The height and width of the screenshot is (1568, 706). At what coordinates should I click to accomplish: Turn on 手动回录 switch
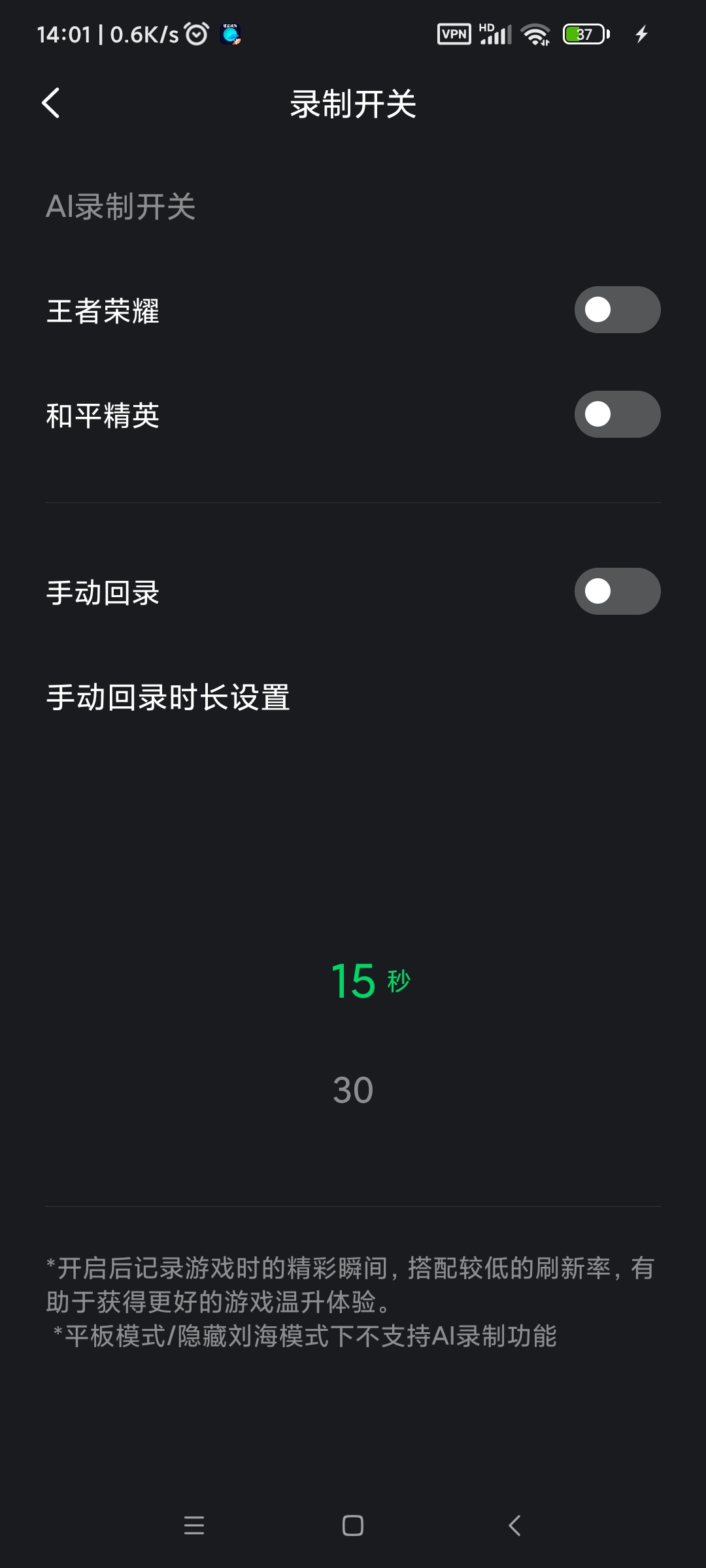tap(617, 591)
